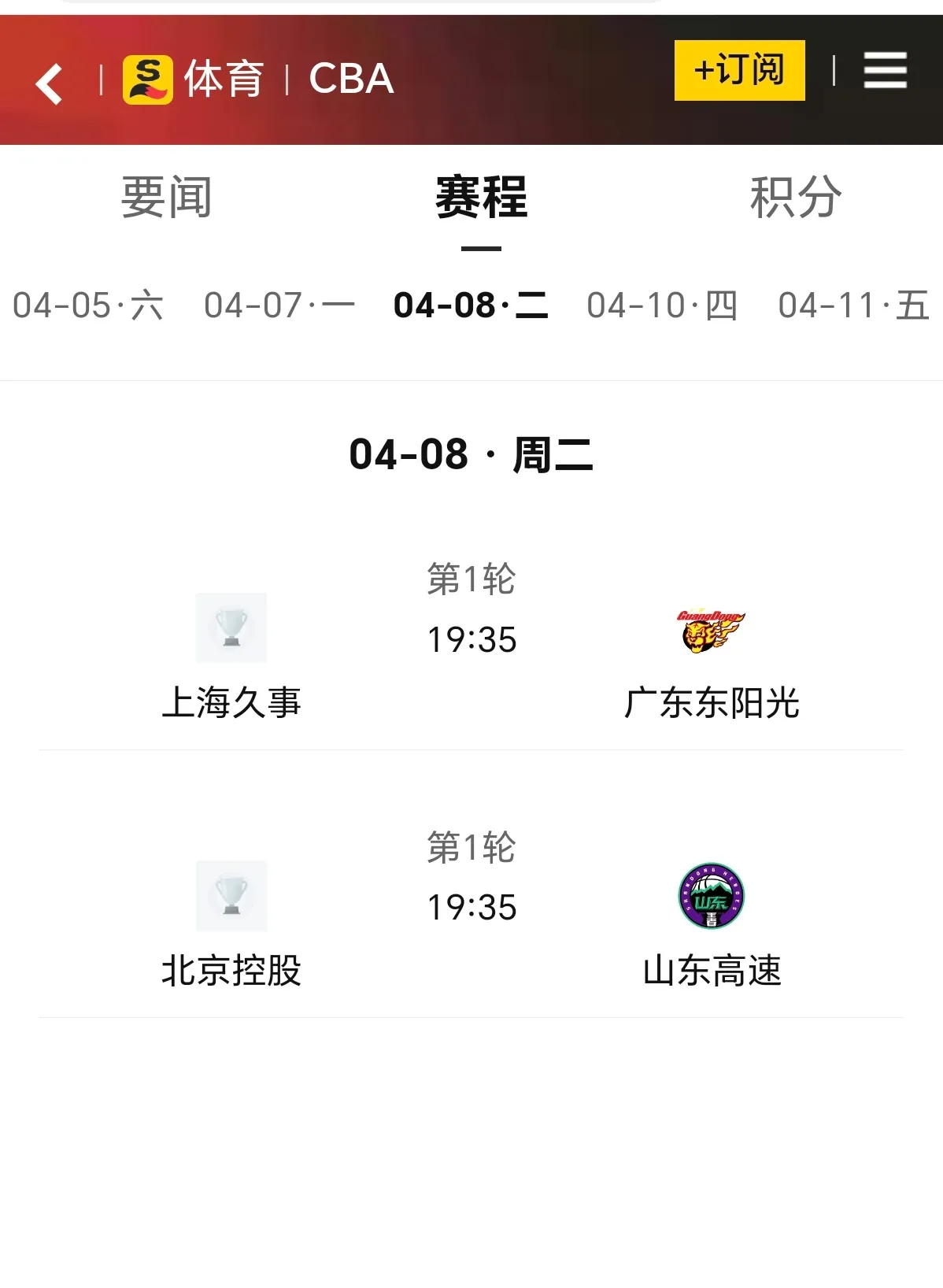This screenshot has width=943, height=1288.
Task: Select the 04-10 Thursday date tab
Action: (664, 307)
